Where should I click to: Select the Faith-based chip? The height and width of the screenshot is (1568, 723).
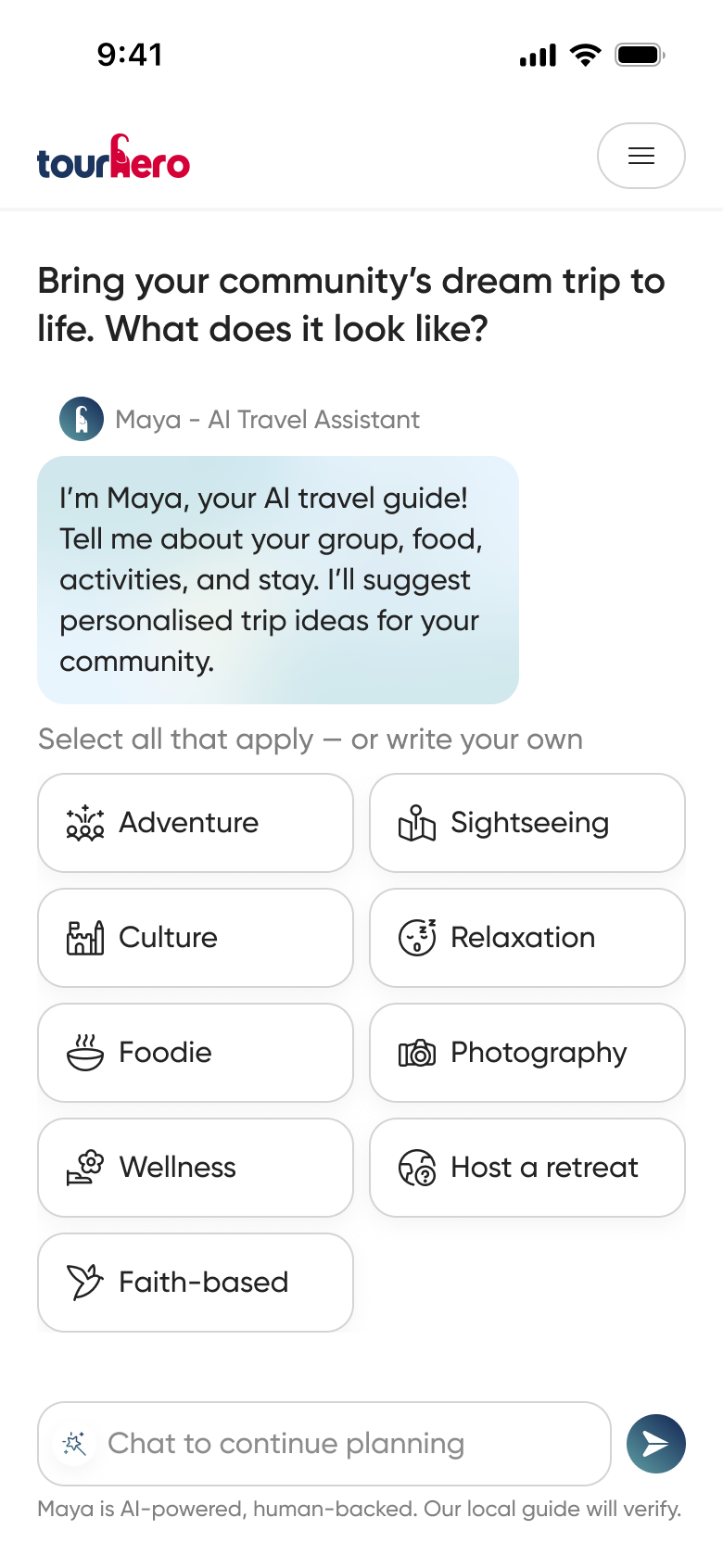coord(196,1283)
